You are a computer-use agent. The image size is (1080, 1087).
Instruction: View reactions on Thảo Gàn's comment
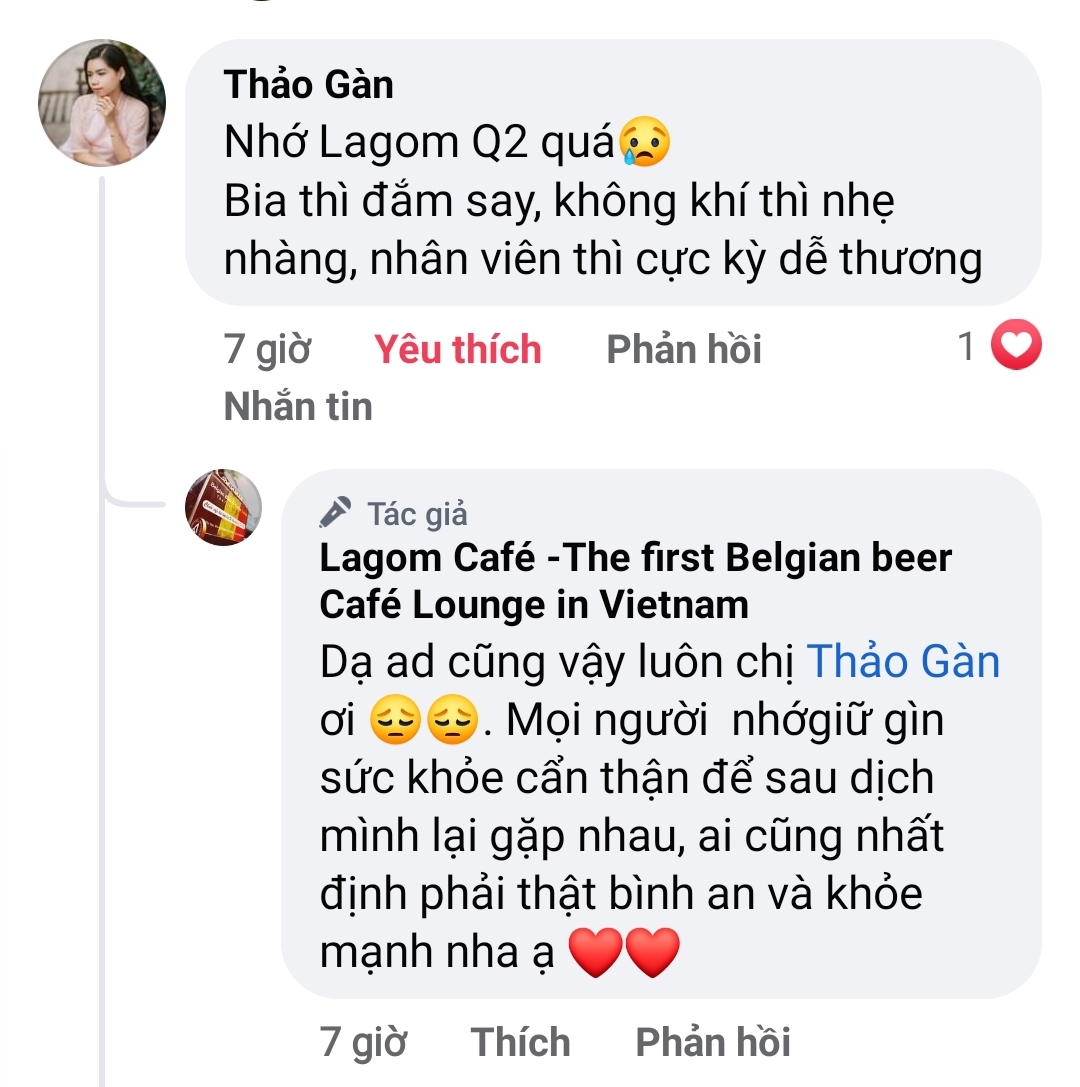coord(1000,347)
